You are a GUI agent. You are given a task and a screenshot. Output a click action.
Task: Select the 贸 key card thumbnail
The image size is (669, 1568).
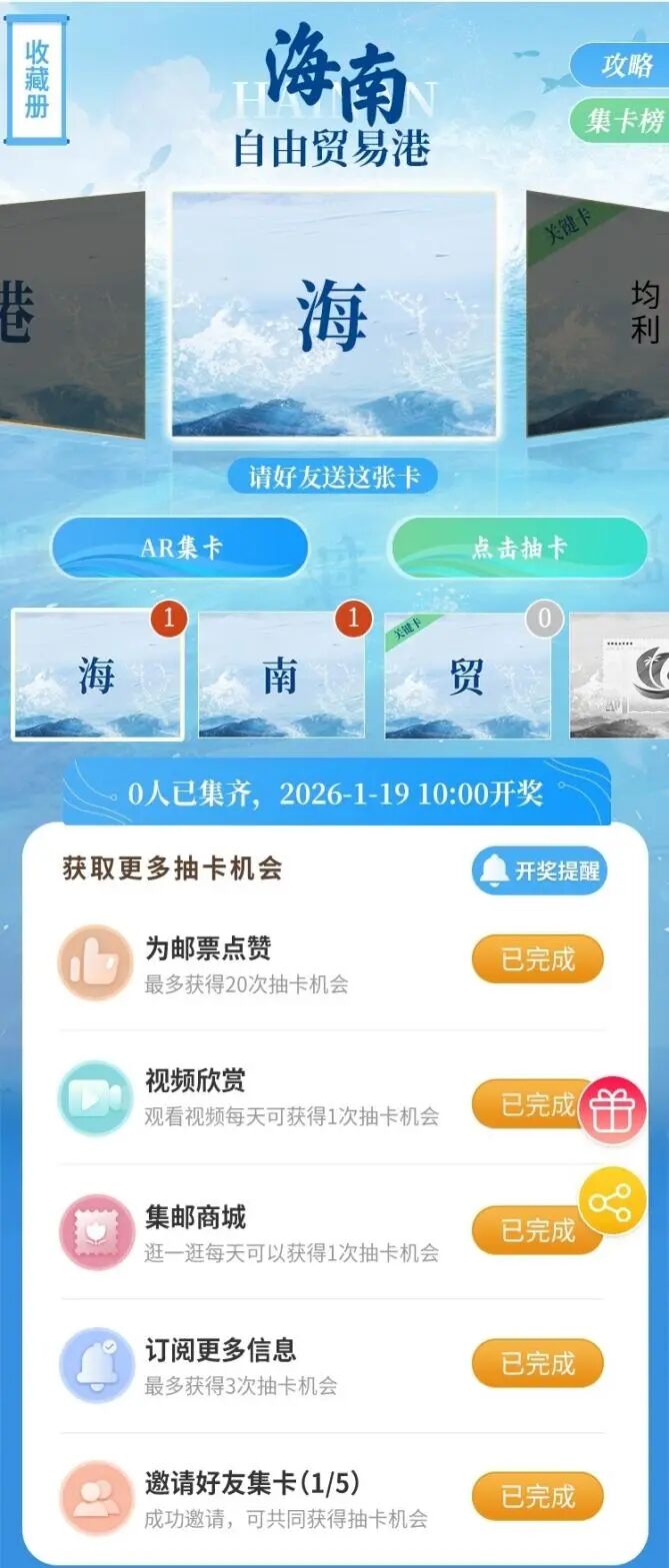pos(467,676)
